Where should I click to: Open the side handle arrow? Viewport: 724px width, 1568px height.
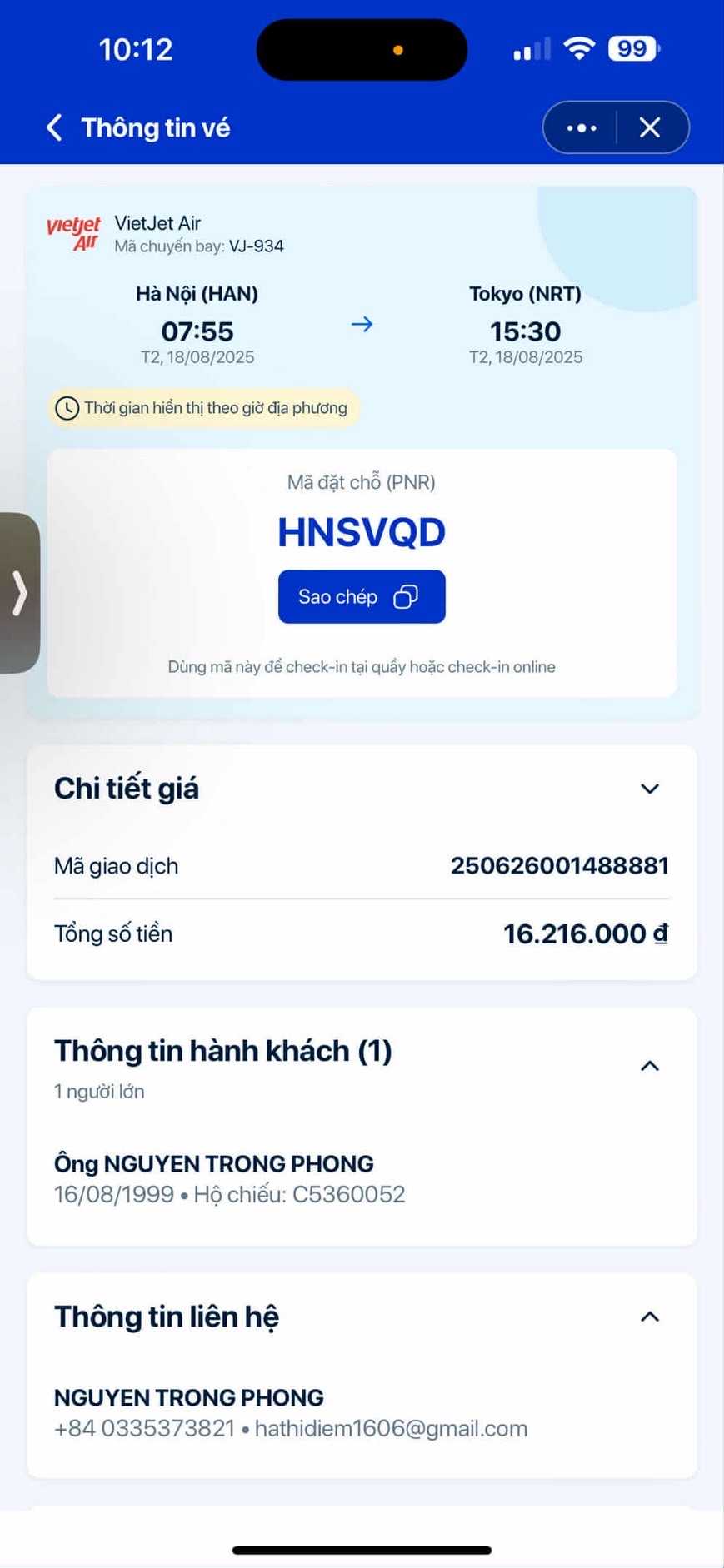19,593
